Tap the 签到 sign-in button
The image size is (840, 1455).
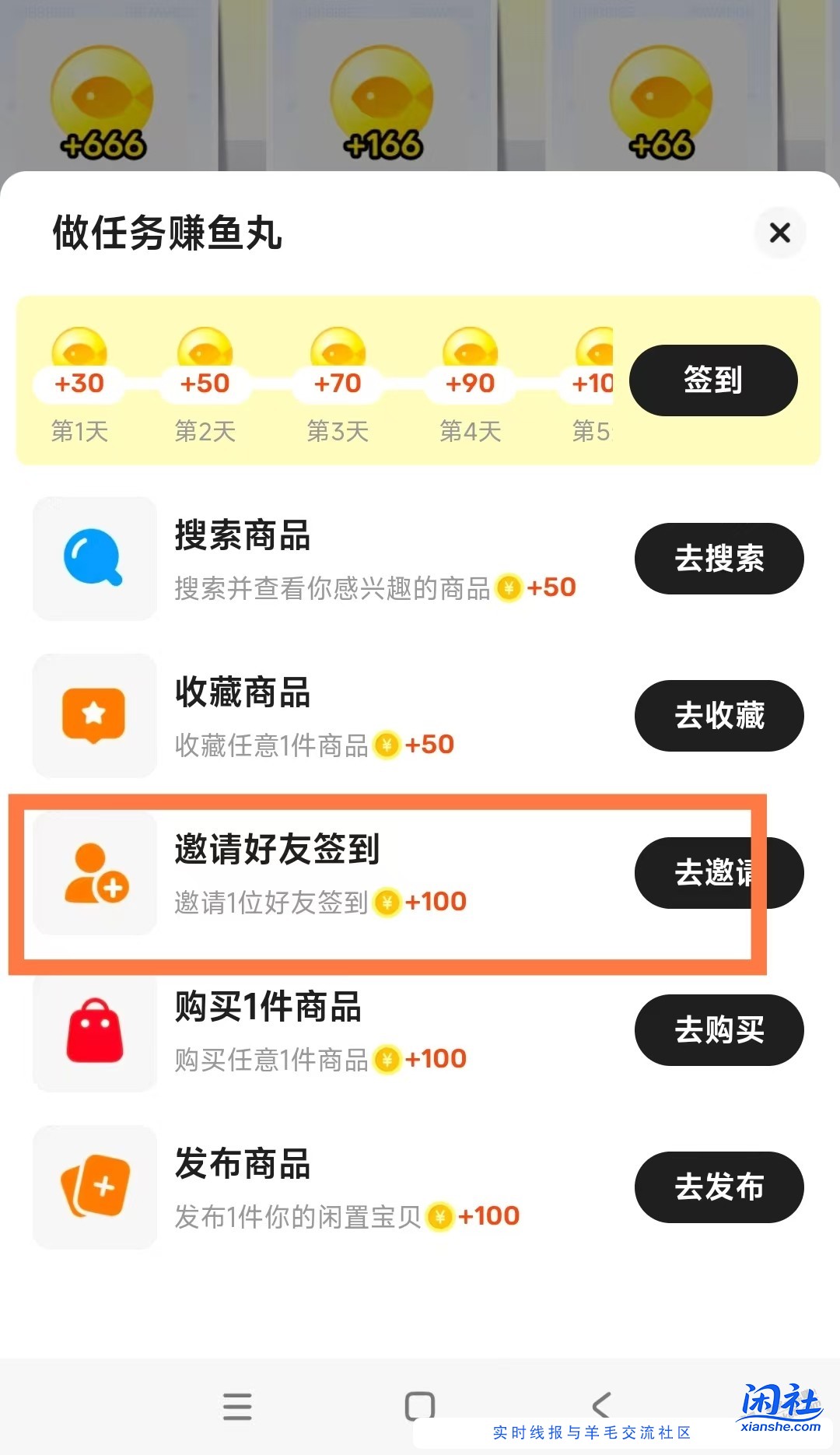point(712,380)
